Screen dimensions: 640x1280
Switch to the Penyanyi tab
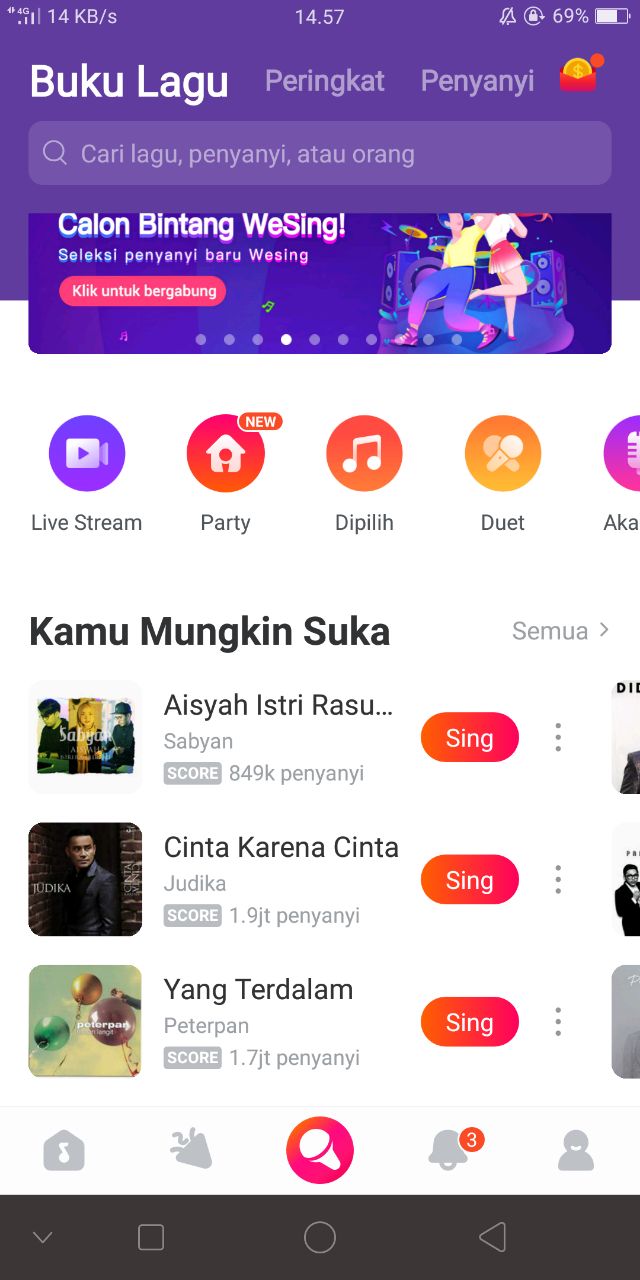coord(477,81)
